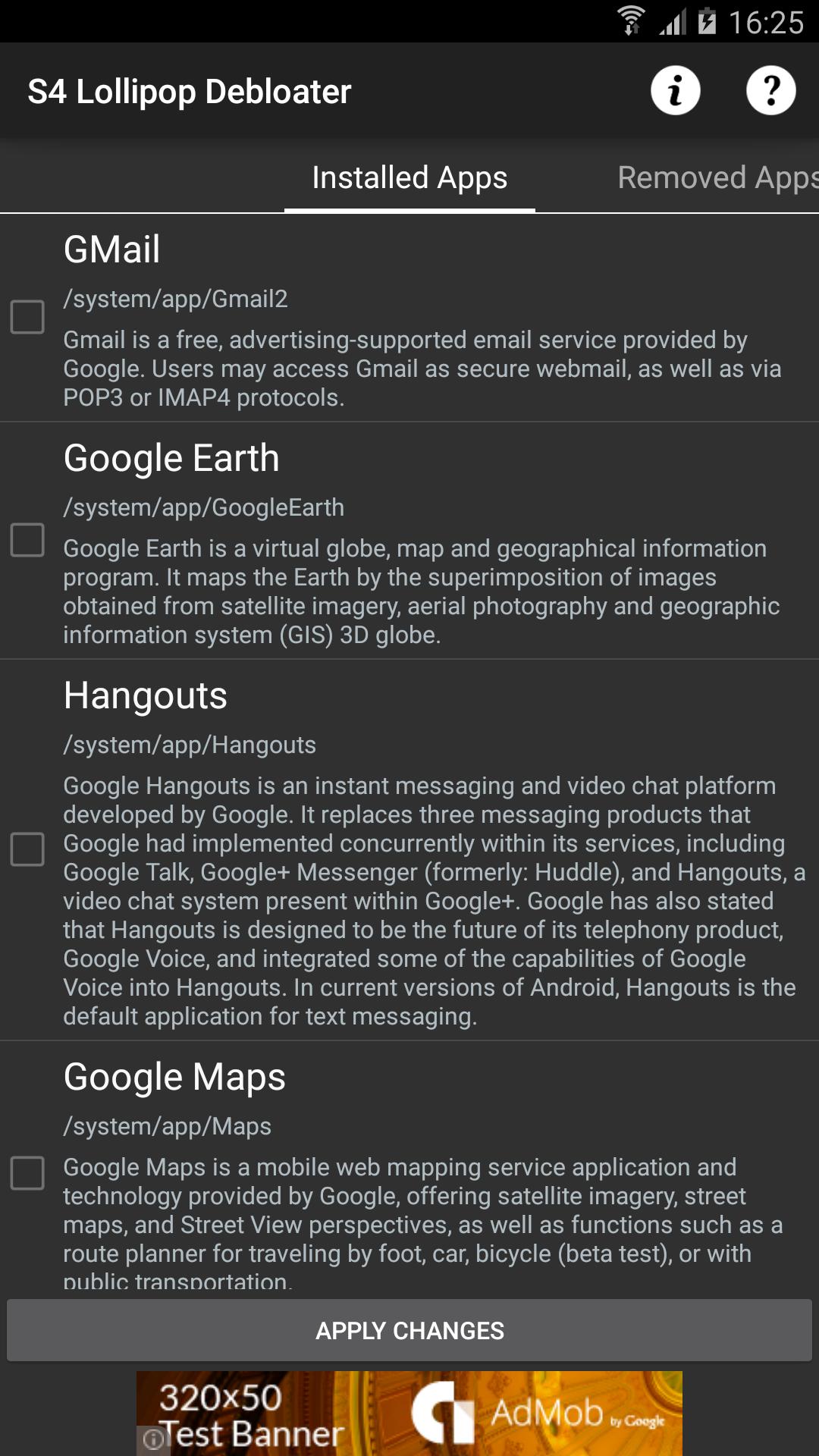Check the Google Earth checkbox
The width and height of the screenshot is (819, 1456).
pyautogui.click(x=28, y=541)
